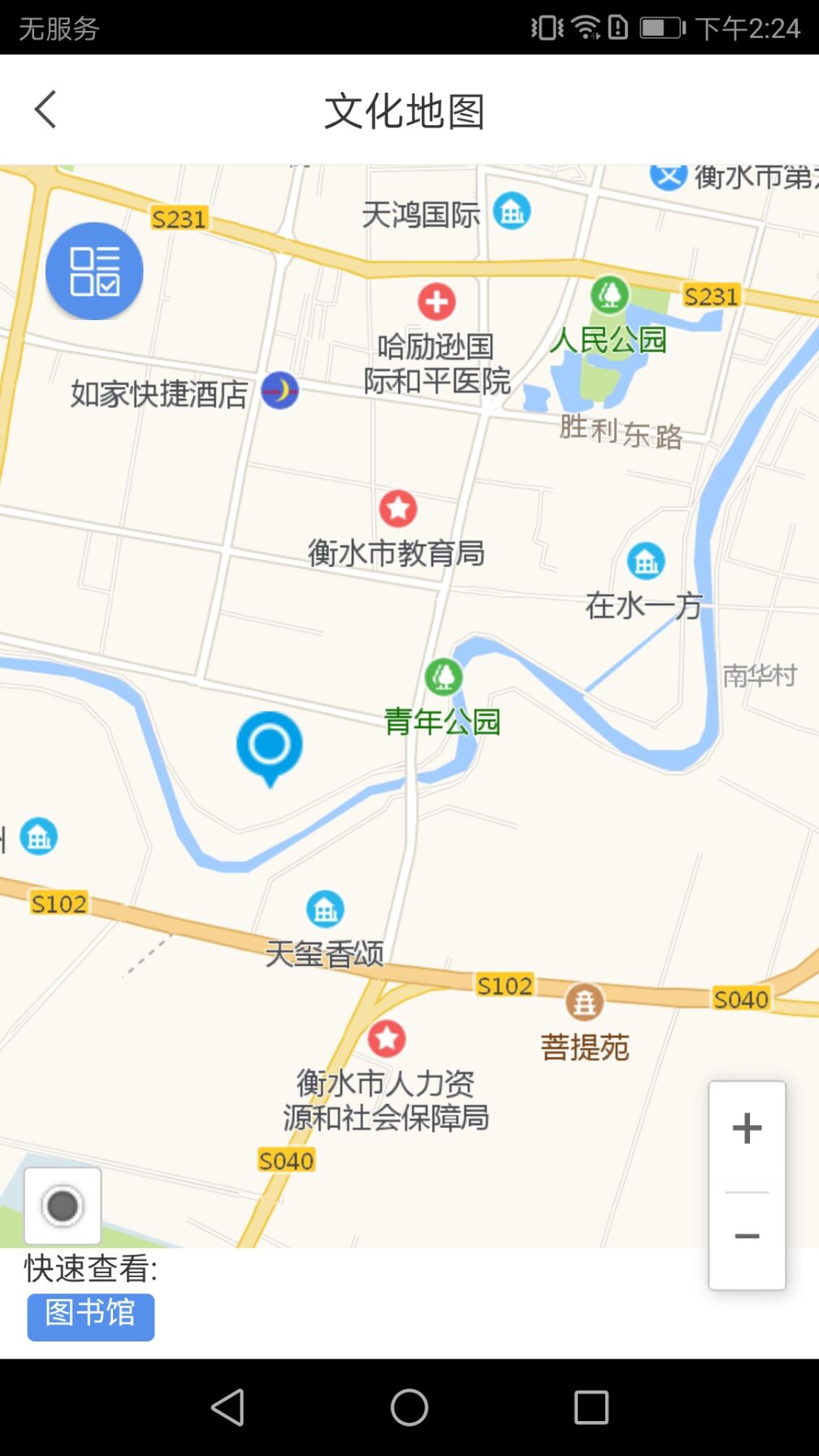The height and width of the screenshot is (1456, 819).
Task: Zoom in on the map
Action: click(747, 1129)
